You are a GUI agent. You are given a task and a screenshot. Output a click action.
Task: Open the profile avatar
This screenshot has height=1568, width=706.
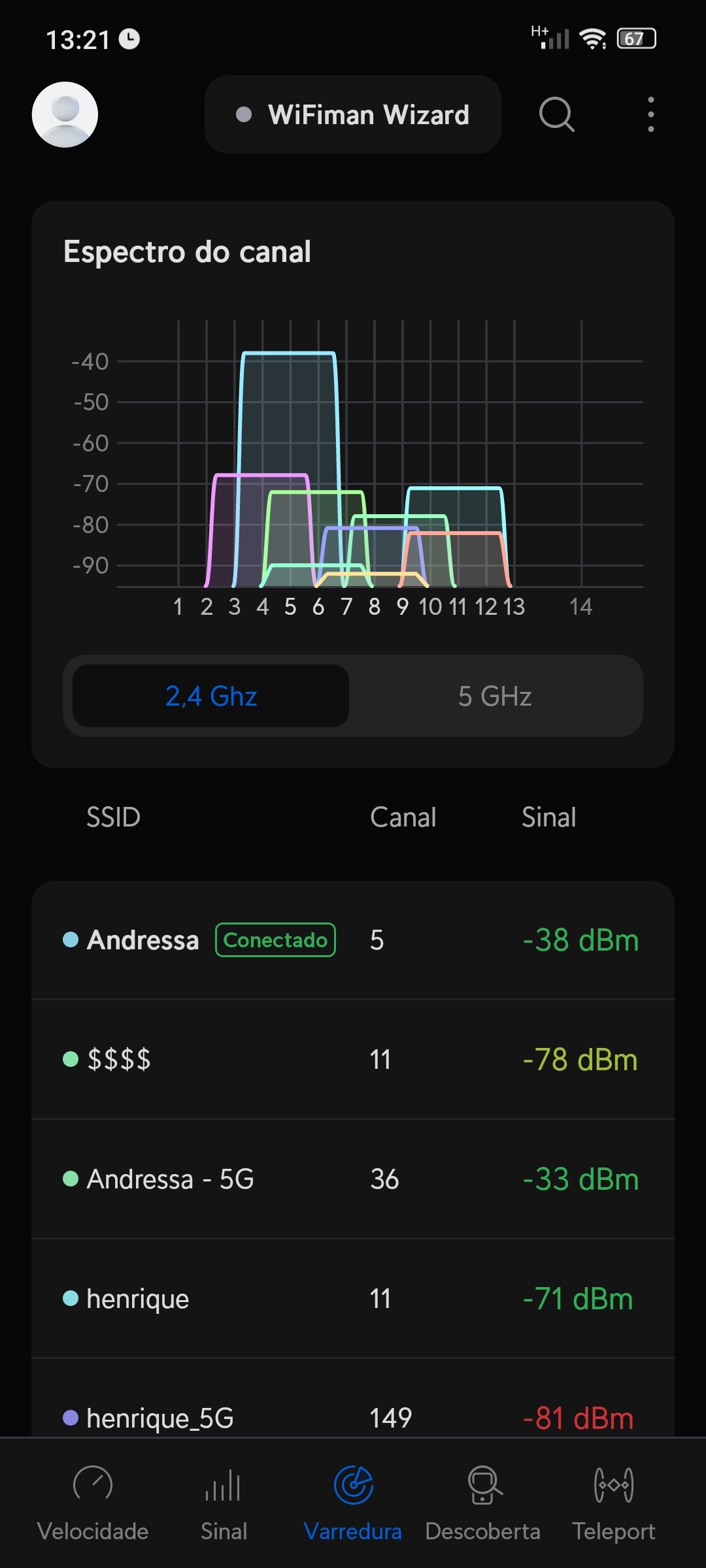click(65, 114)
